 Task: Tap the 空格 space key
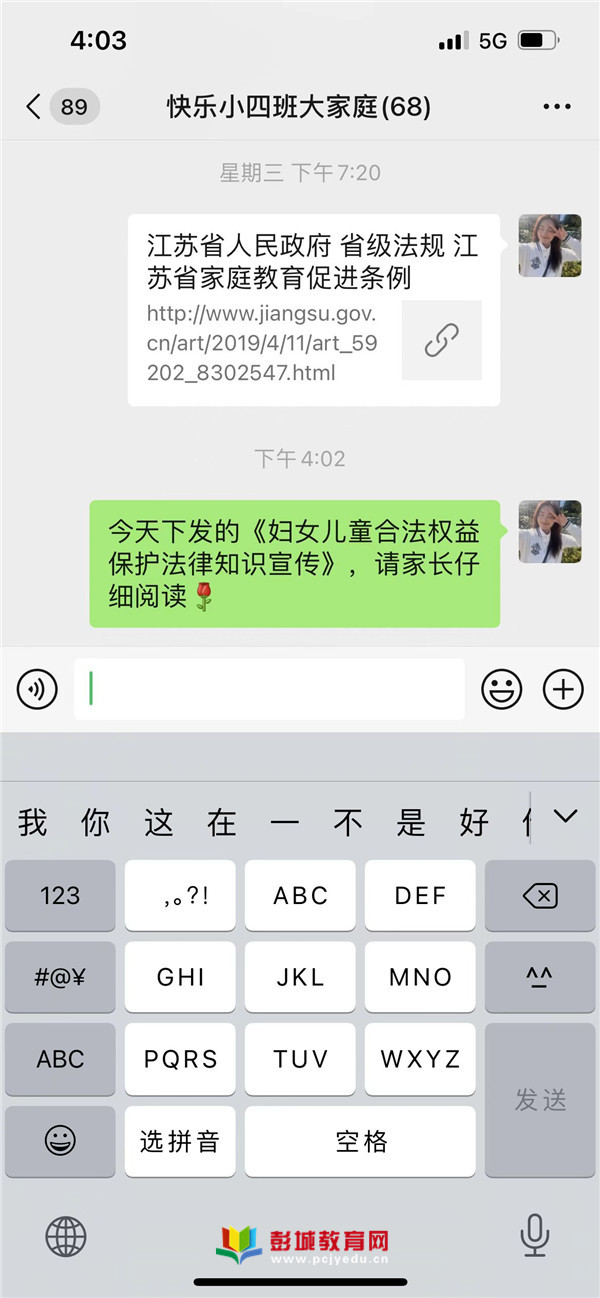click(360, 1141)
